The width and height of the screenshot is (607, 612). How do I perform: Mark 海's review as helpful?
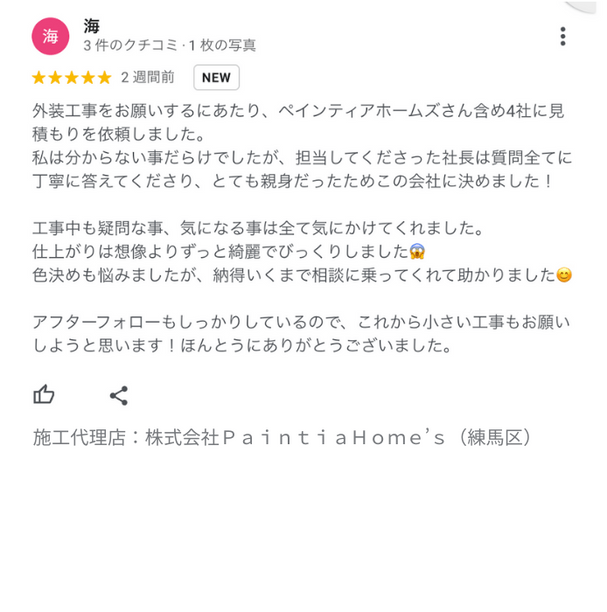(x=44, y=395)
